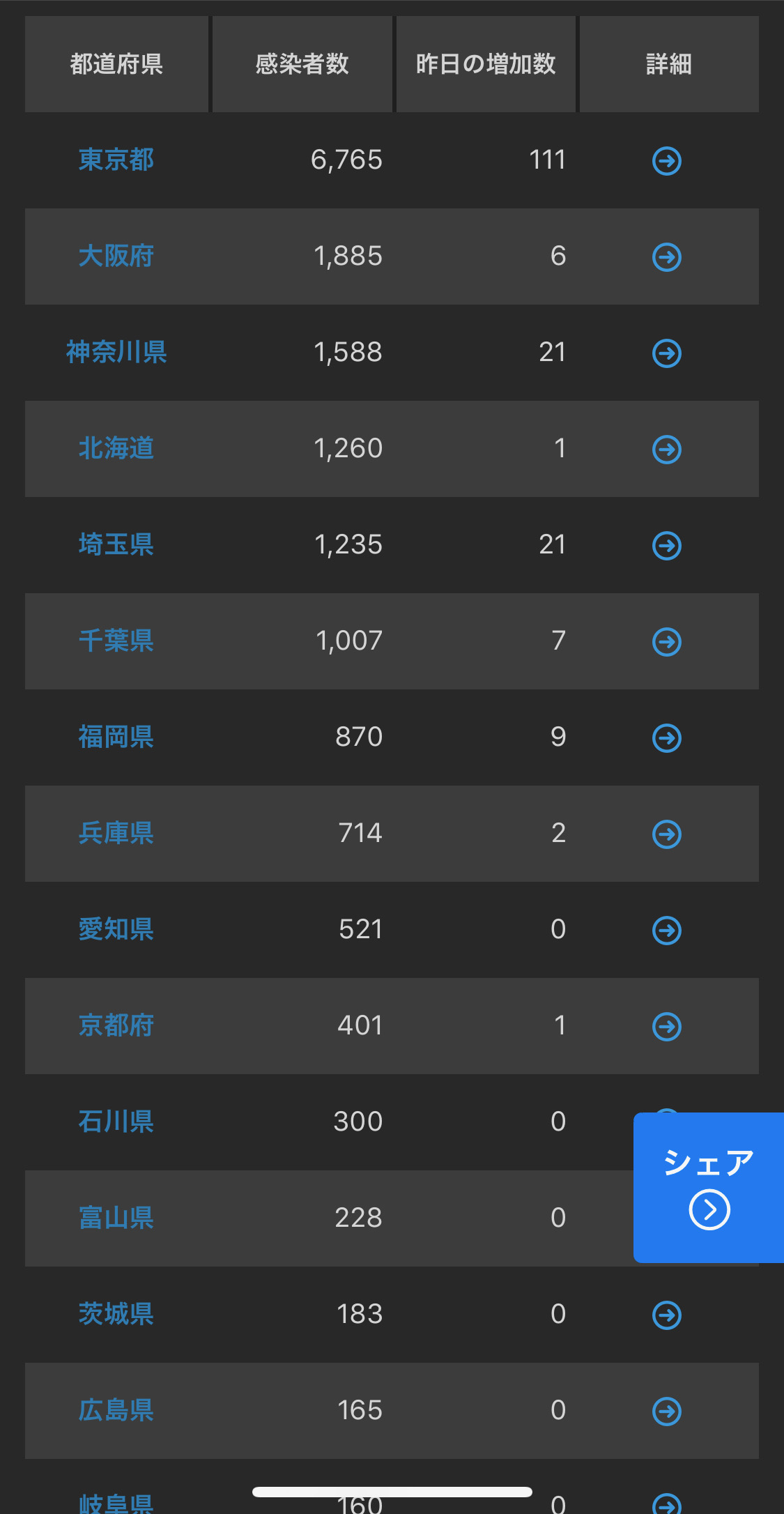Open the 神奈川県 prefecture link
This screenshot has height=1514, width=784.
click(116, 352)
